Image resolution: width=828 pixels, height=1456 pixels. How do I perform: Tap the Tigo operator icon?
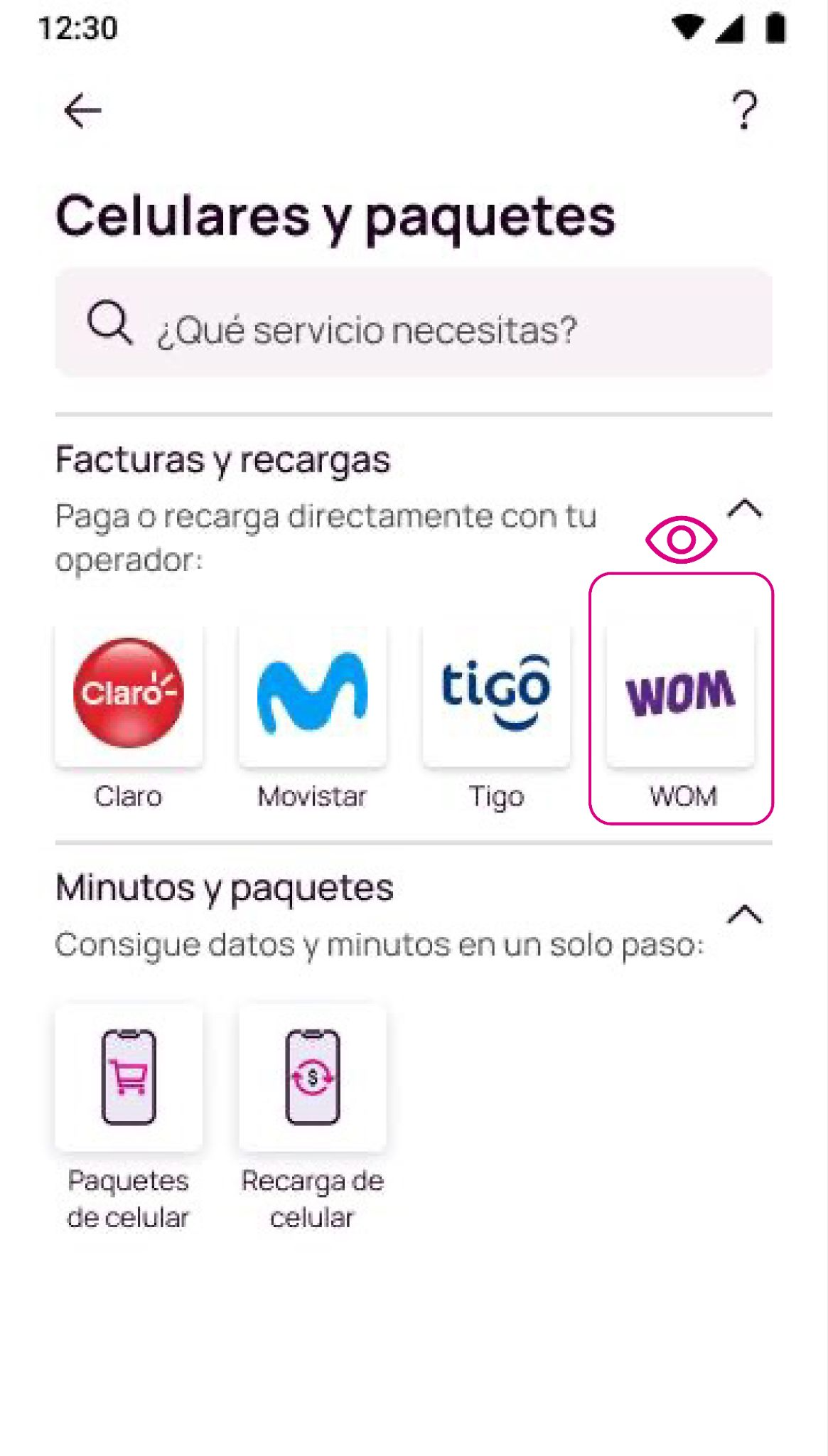[x=498, y=693]
